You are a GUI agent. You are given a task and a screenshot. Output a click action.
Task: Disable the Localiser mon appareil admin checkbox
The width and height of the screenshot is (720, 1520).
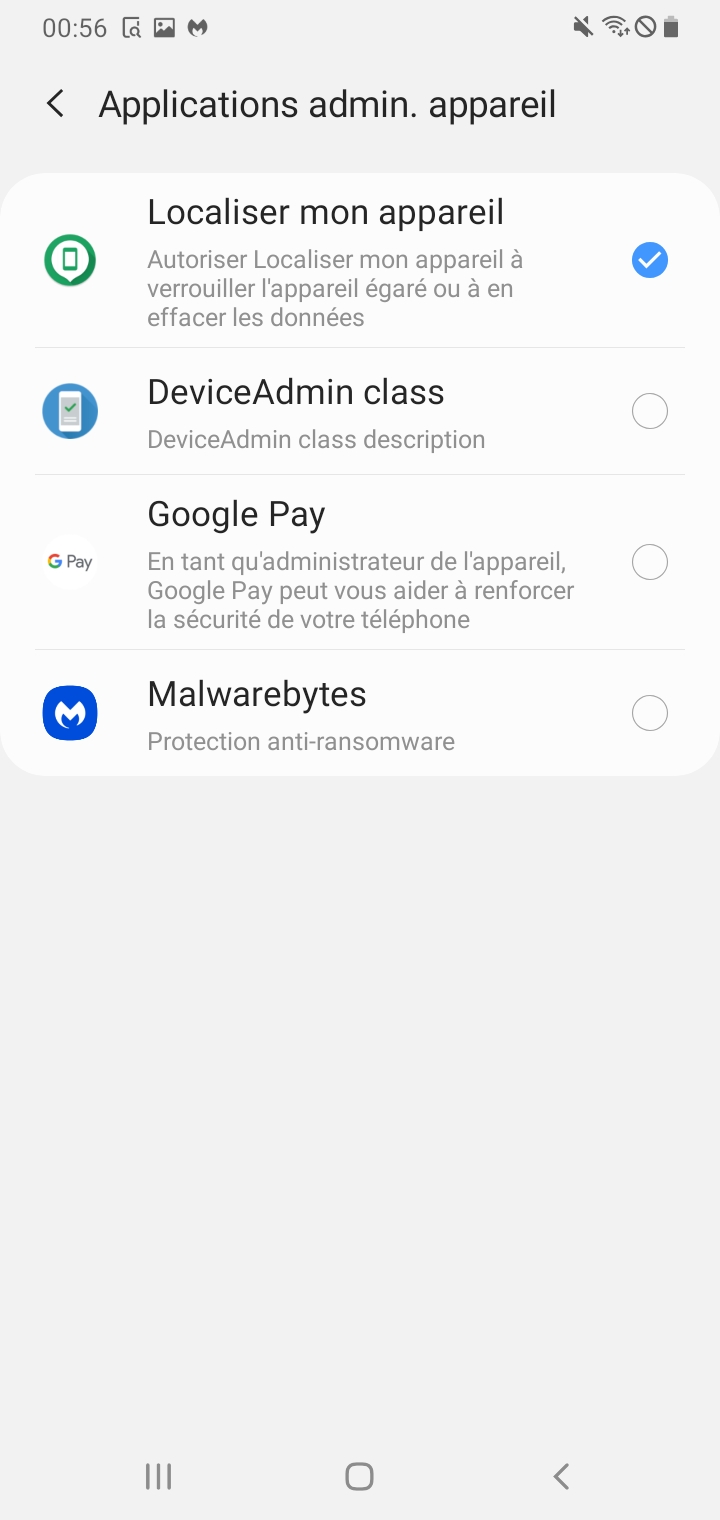649,260
